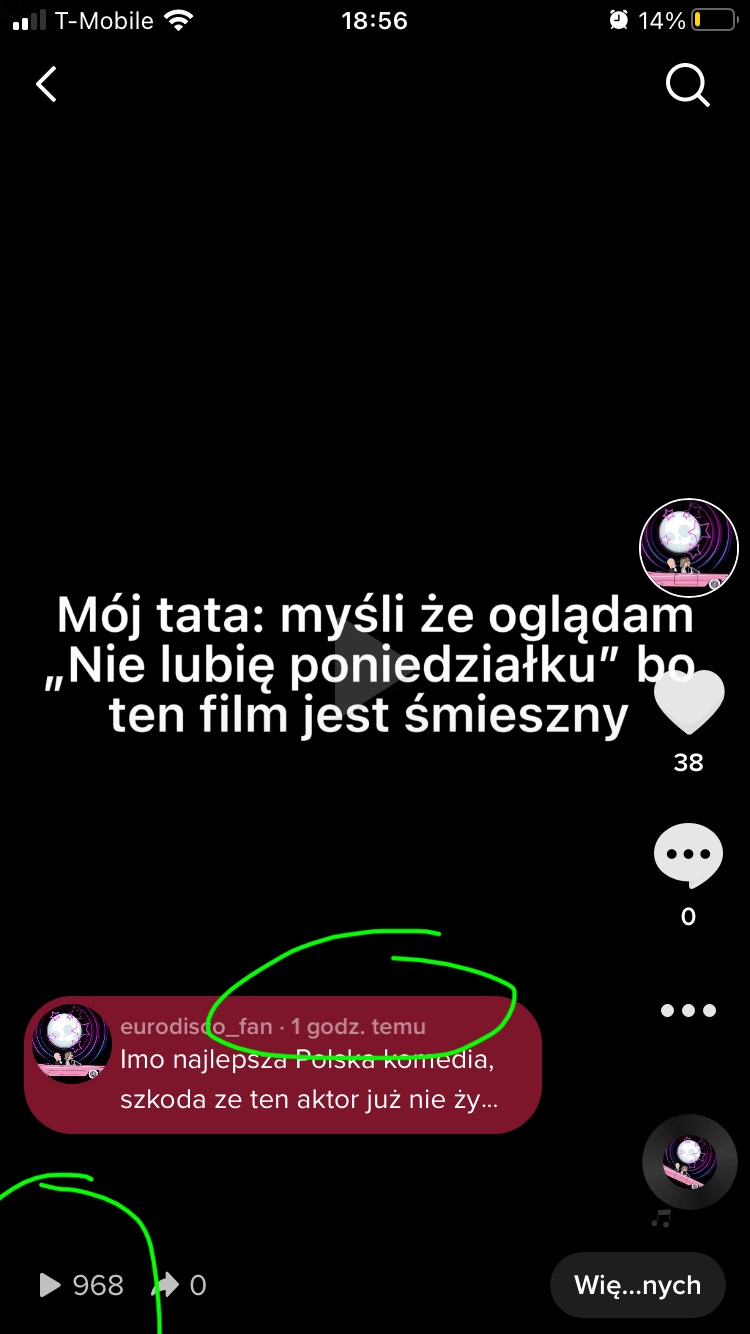Open the search magnifier icon
The image size is (750, 1334).
click(x=688, y=86)
